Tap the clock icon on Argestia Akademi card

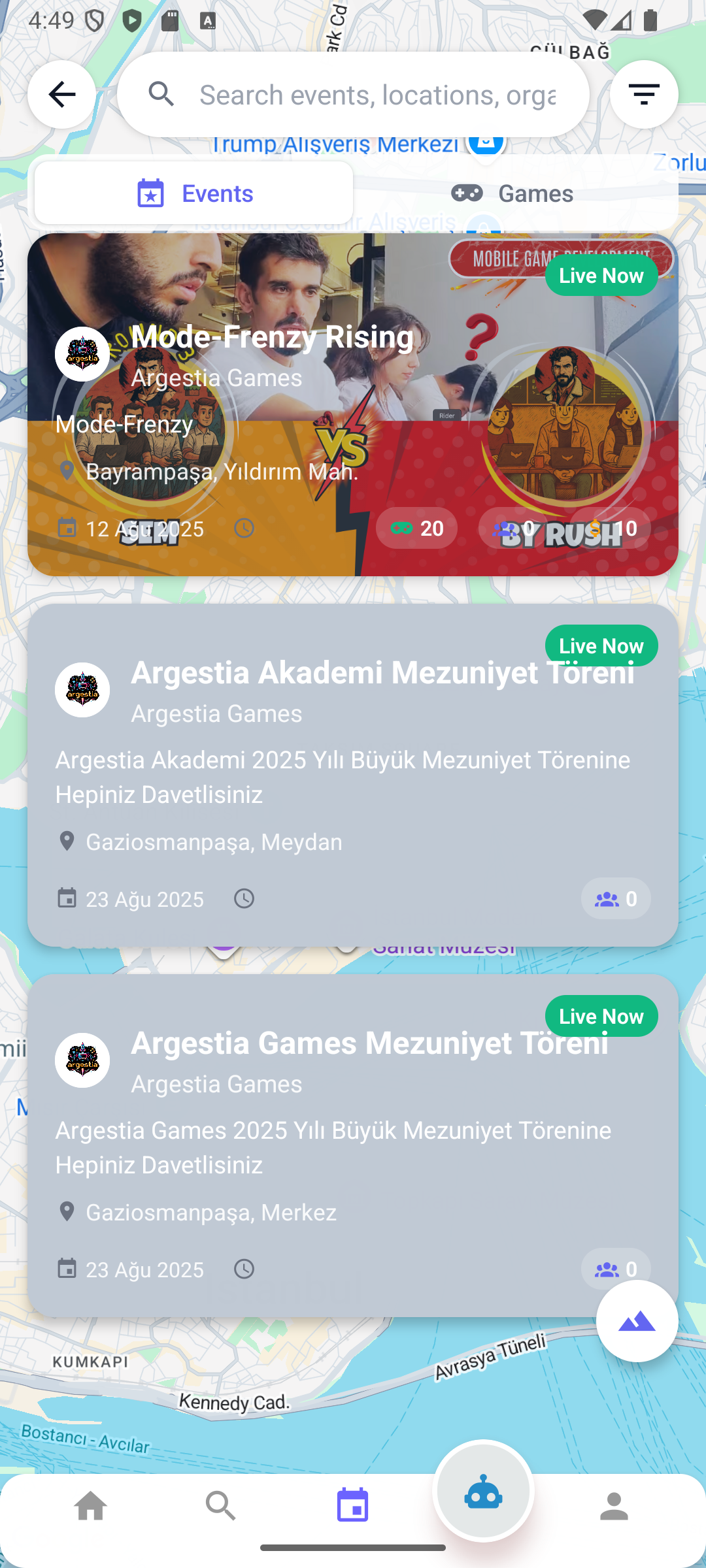[244, 898]
